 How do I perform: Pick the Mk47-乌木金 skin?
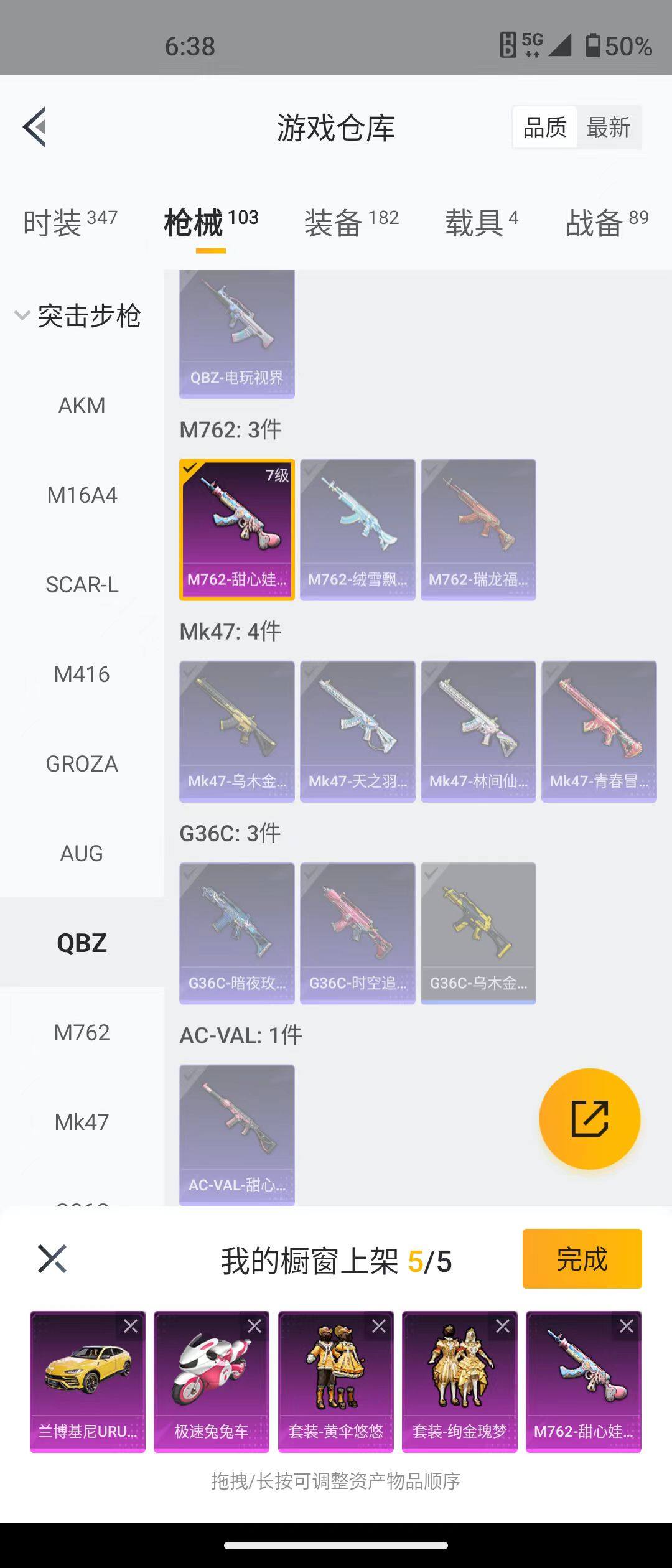click(236, 730)
